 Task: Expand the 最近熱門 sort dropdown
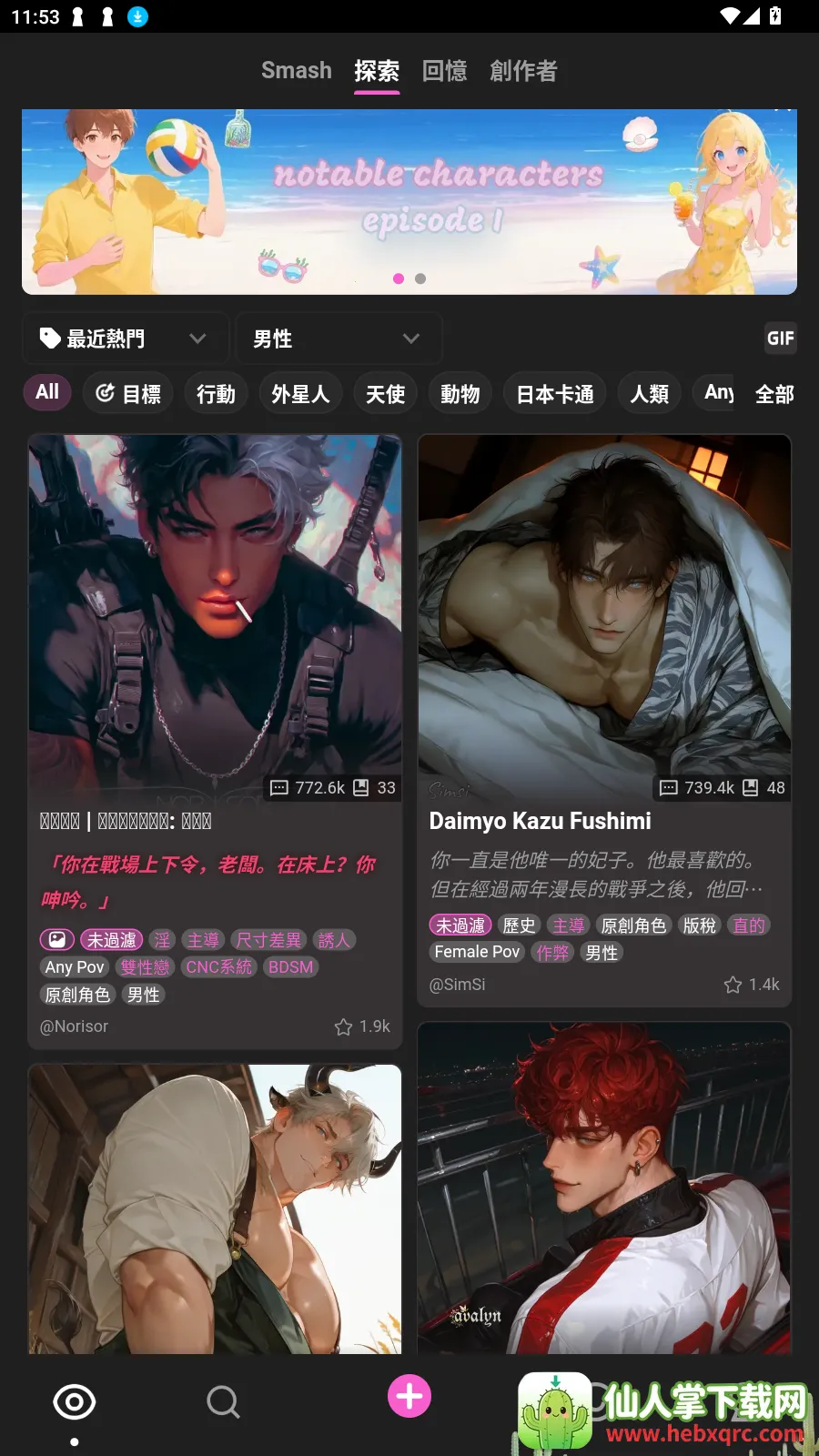tap(126, 339)
